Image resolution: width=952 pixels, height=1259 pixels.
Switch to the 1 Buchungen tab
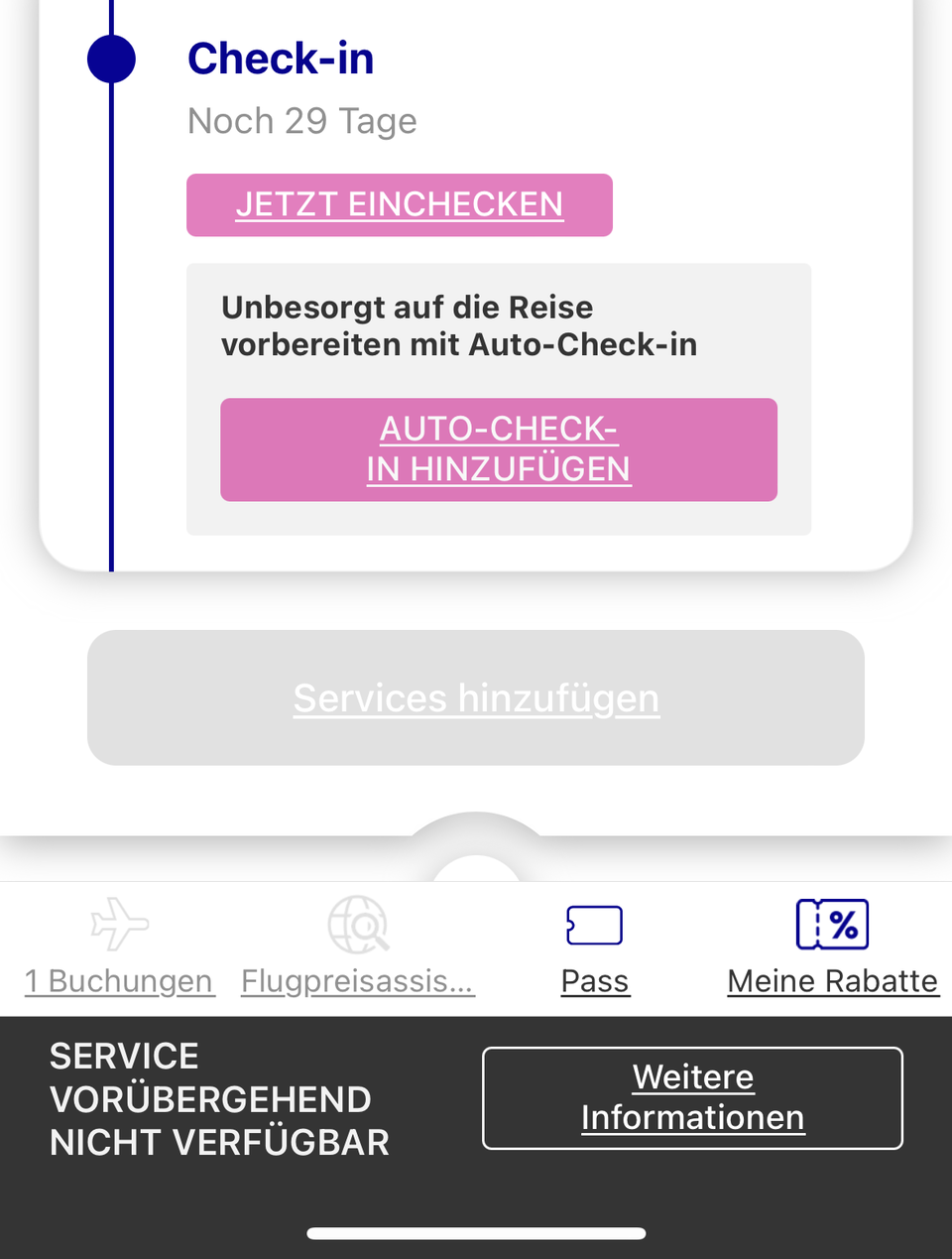point(119,949)
